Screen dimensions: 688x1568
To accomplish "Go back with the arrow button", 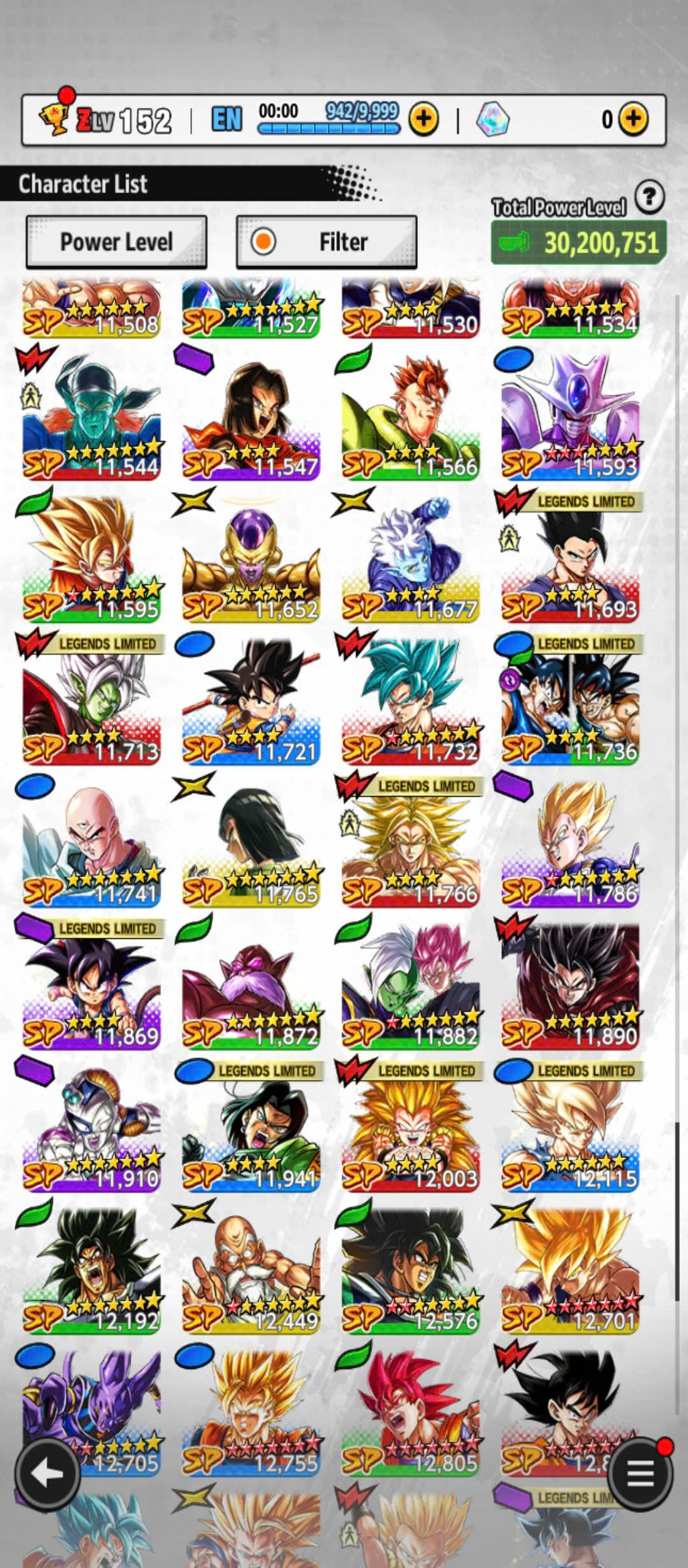I will (x=48, y=1473).
